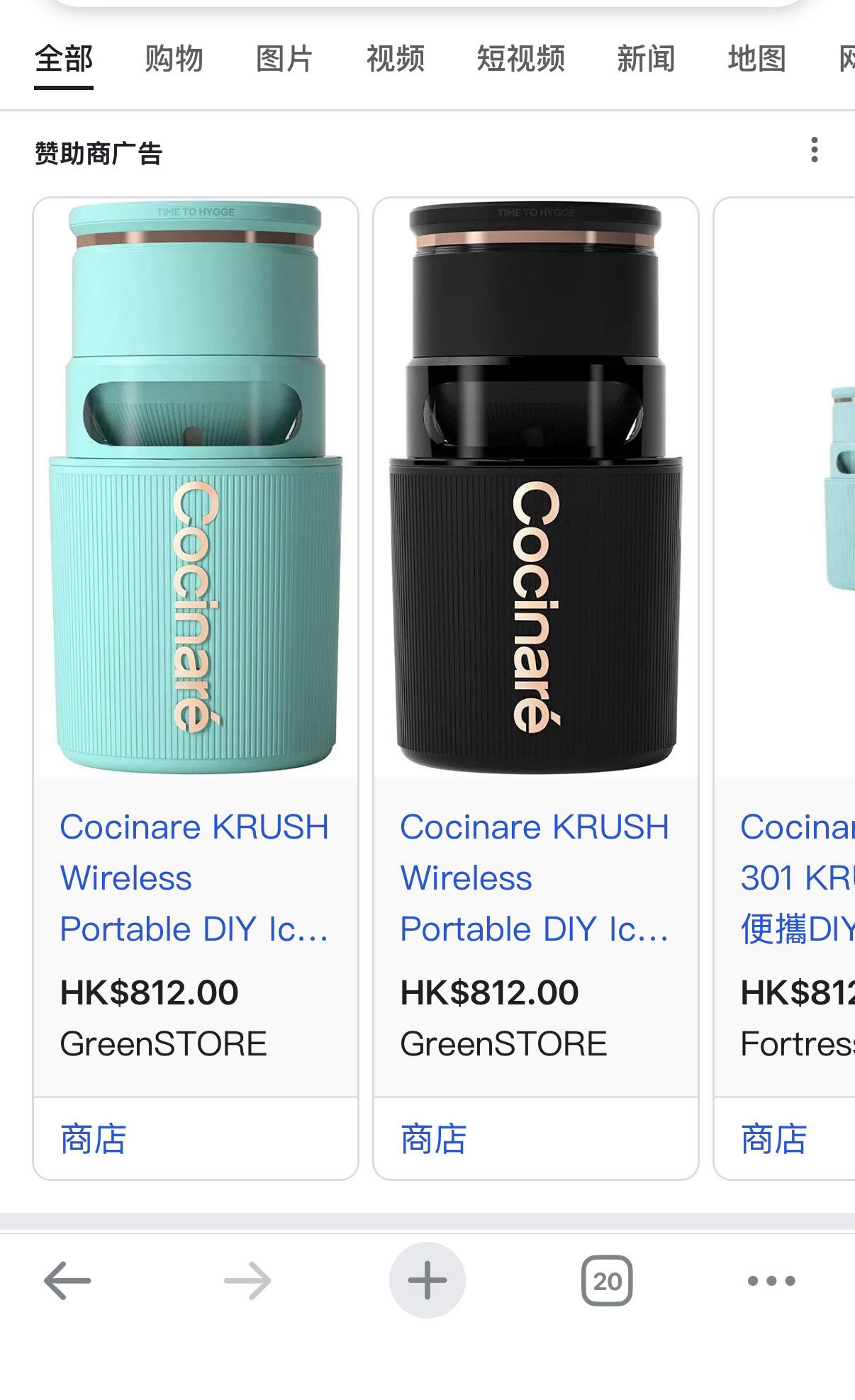This screenshot has width=855, height=1400.
Task: Switch to the 视频 tab
Action: [x=395, y=58]
